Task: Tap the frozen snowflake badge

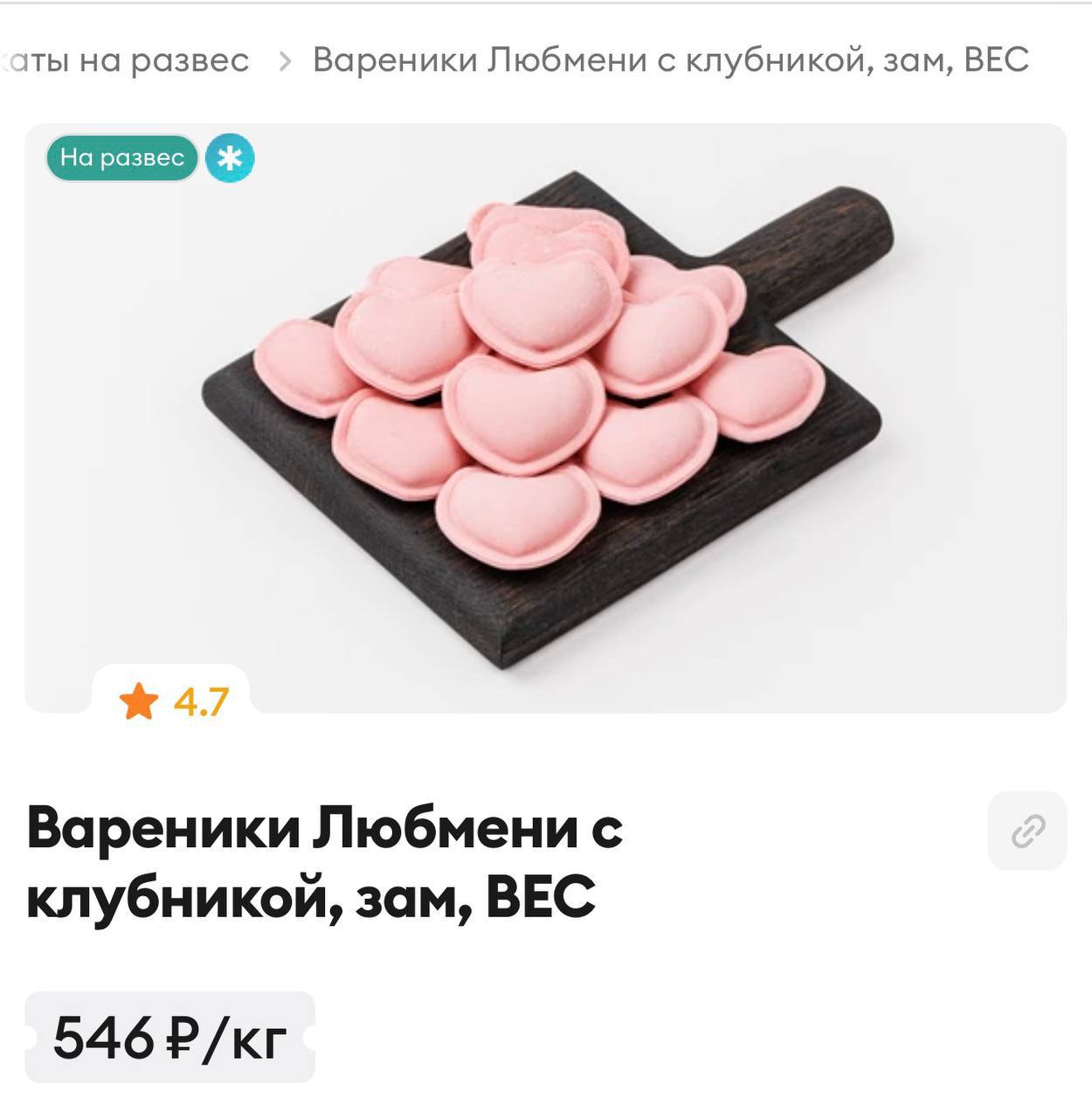Action: tap(230, 159)
